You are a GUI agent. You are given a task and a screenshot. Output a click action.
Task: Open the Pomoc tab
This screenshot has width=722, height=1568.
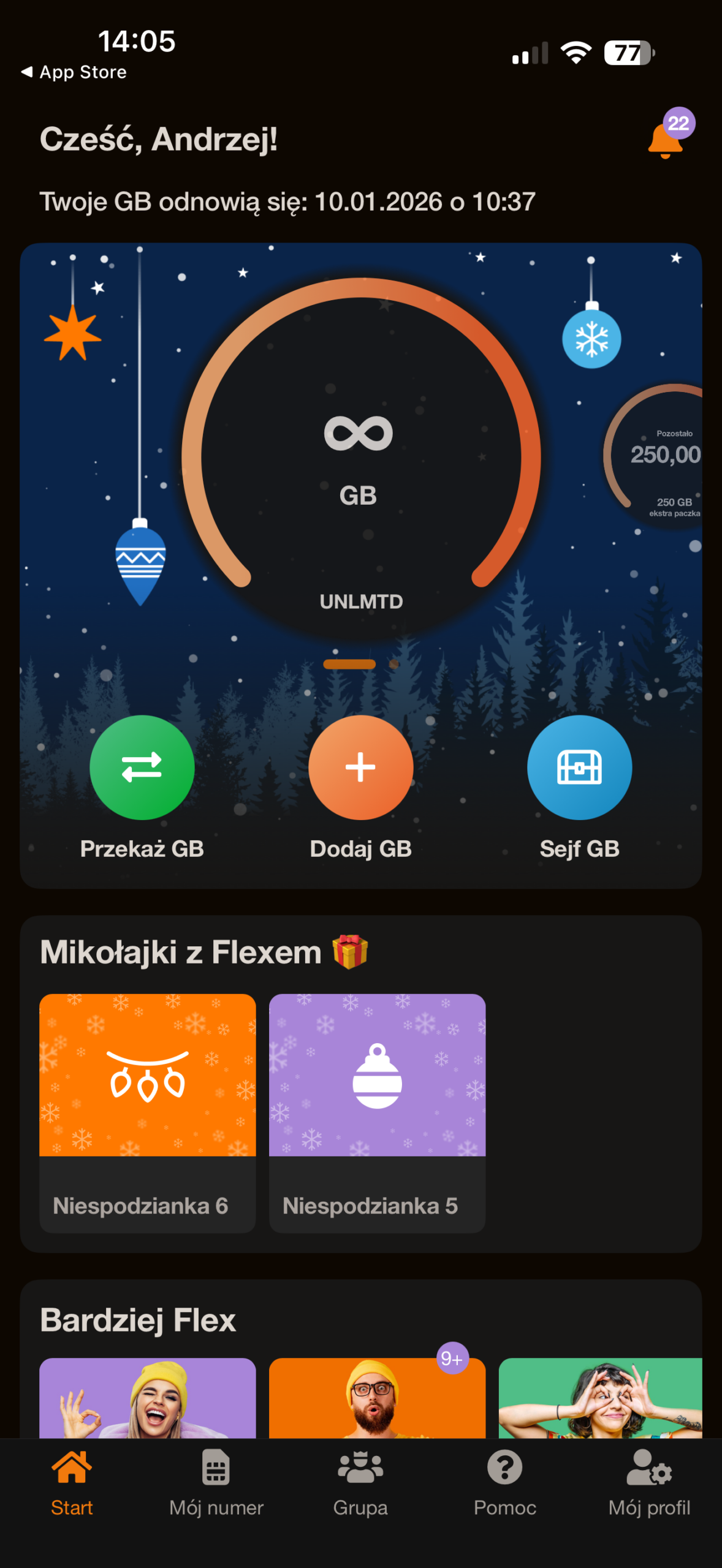tap(504, 1482)
